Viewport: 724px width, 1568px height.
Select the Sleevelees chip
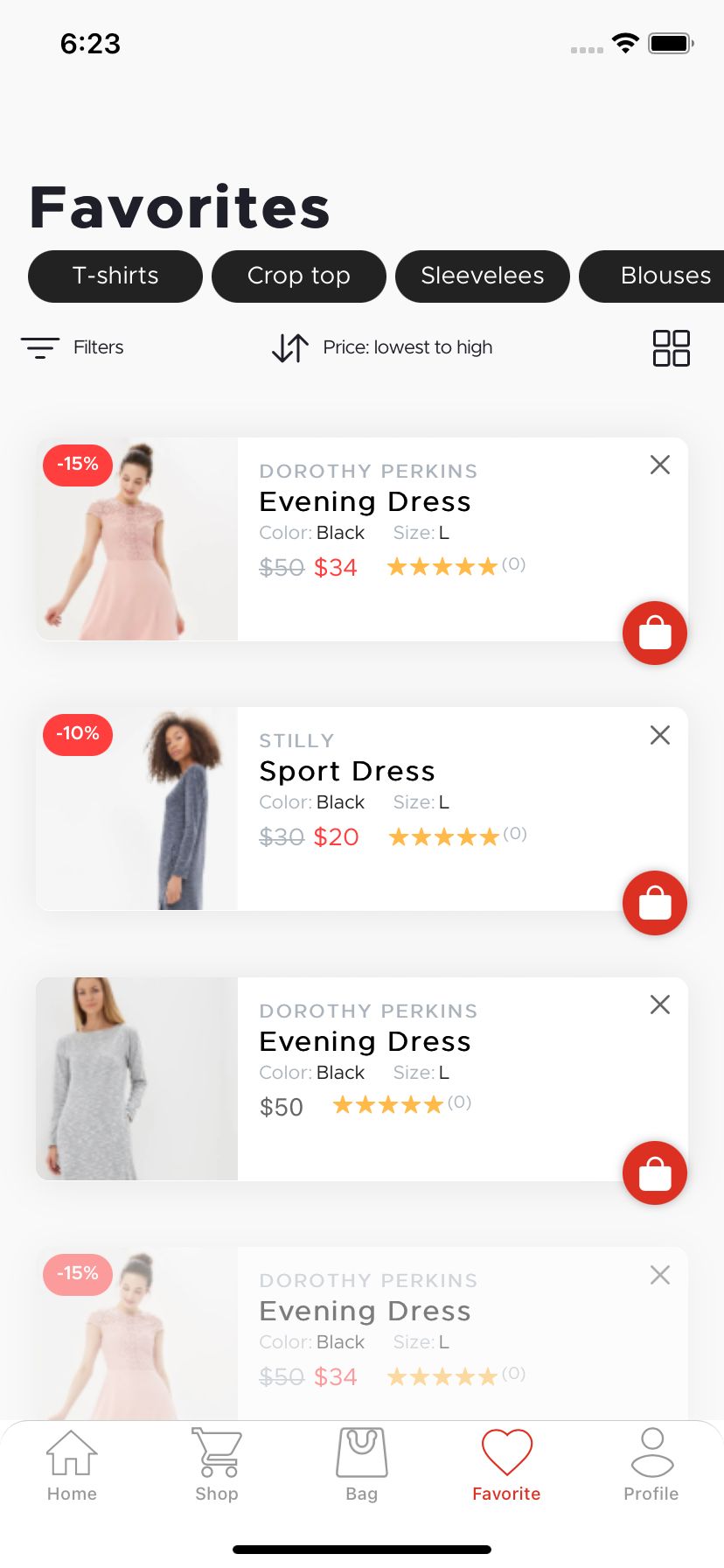tap(483, 276)
